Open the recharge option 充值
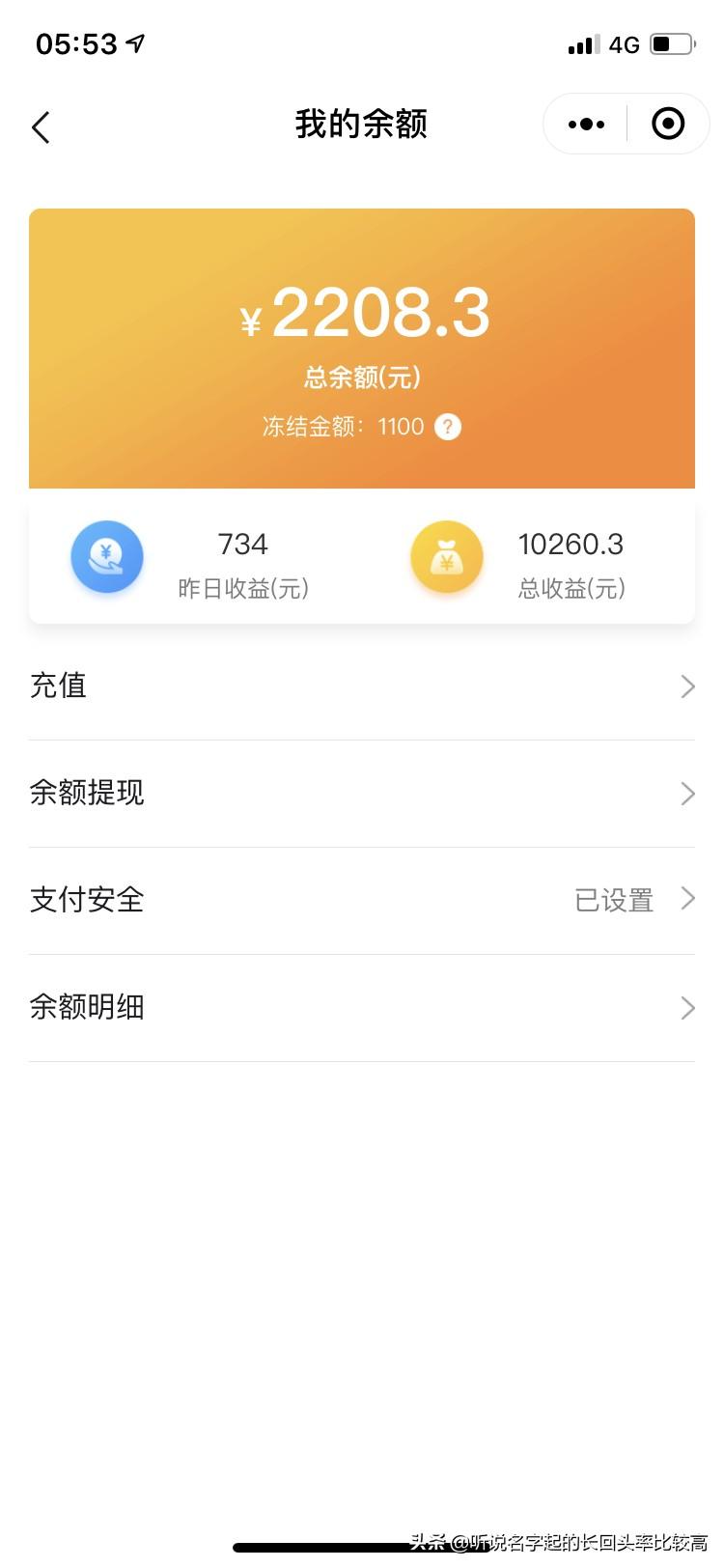724x1568 pixels. coord(59,686)
